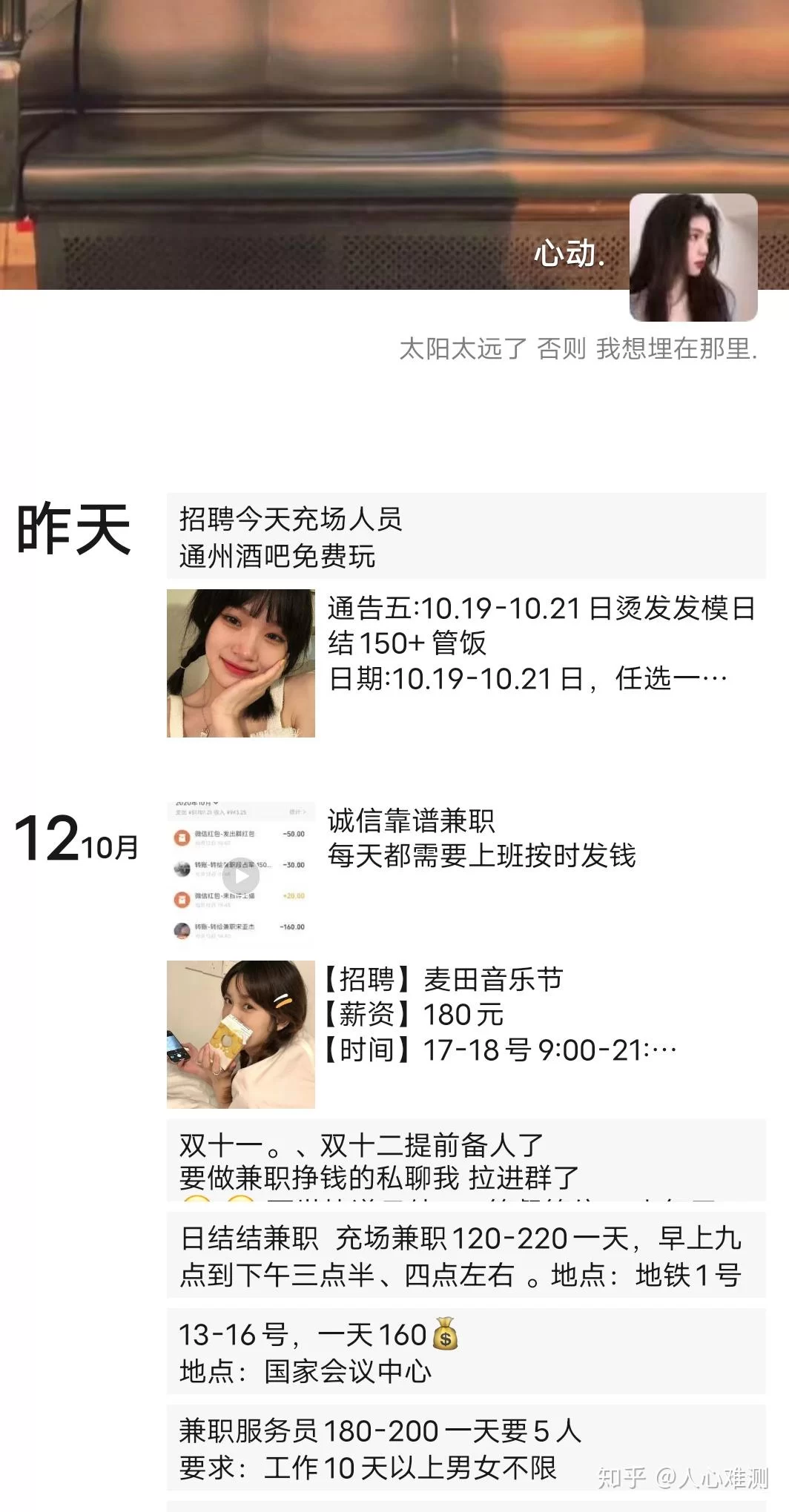Open the 心动 profile avatar

(693, 257)
